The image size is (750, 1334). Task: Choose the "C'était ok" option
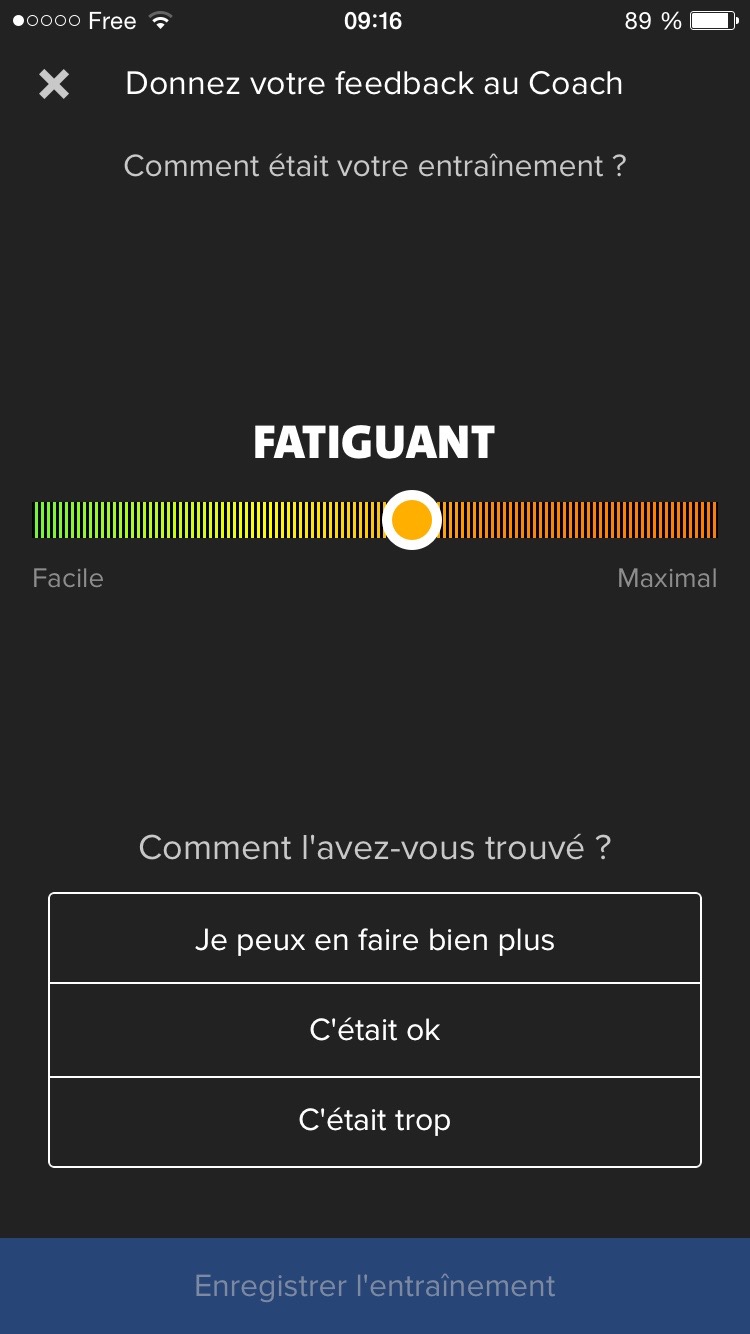pos(375,1030)
